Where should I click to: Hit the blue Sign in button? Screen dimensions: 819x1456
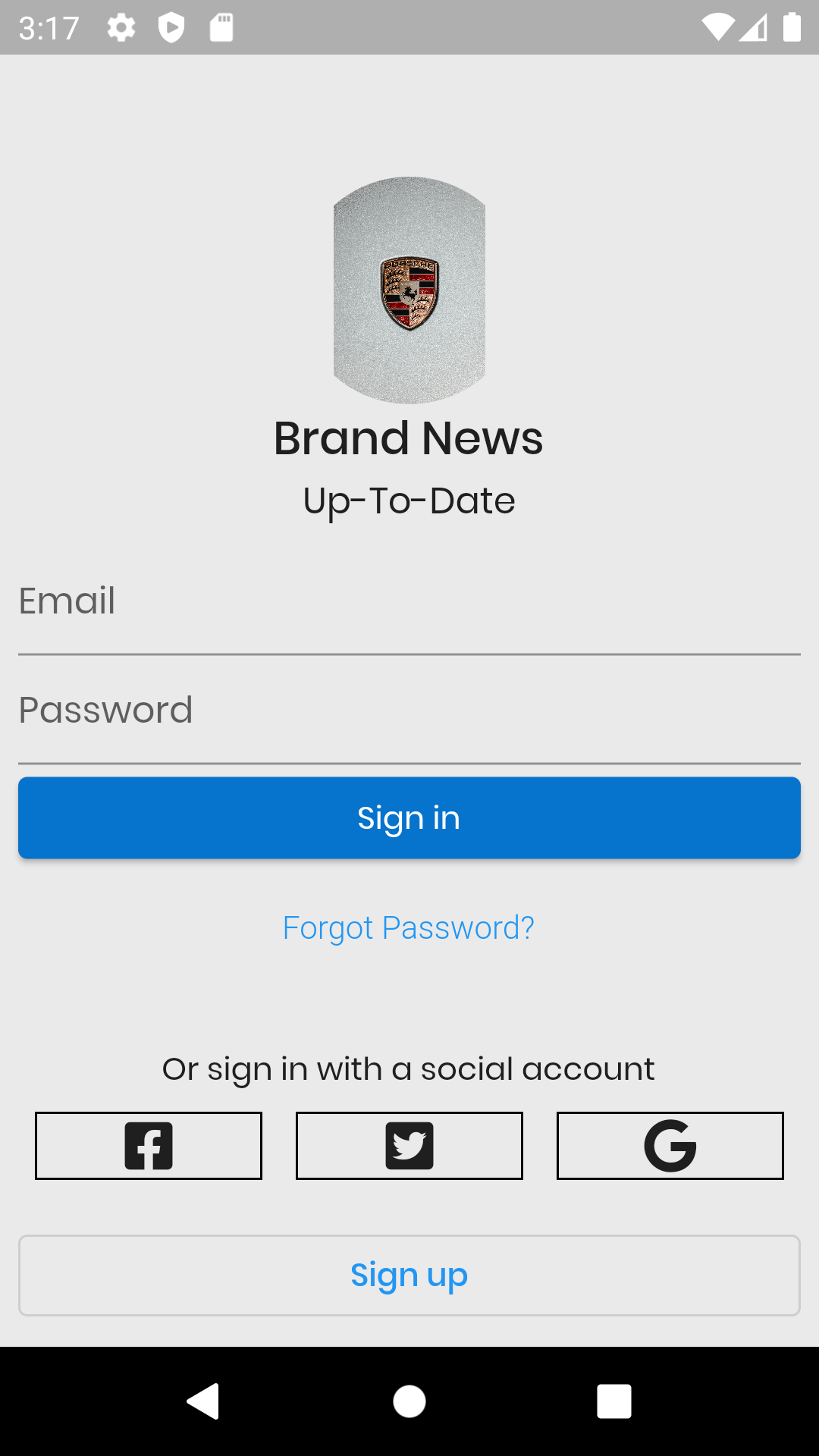point(409,817)
